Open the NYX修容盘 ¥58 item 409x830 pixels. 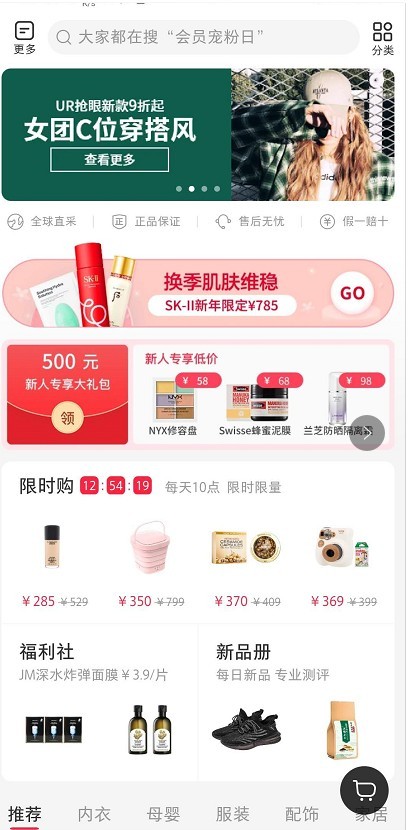coord(173,405)
